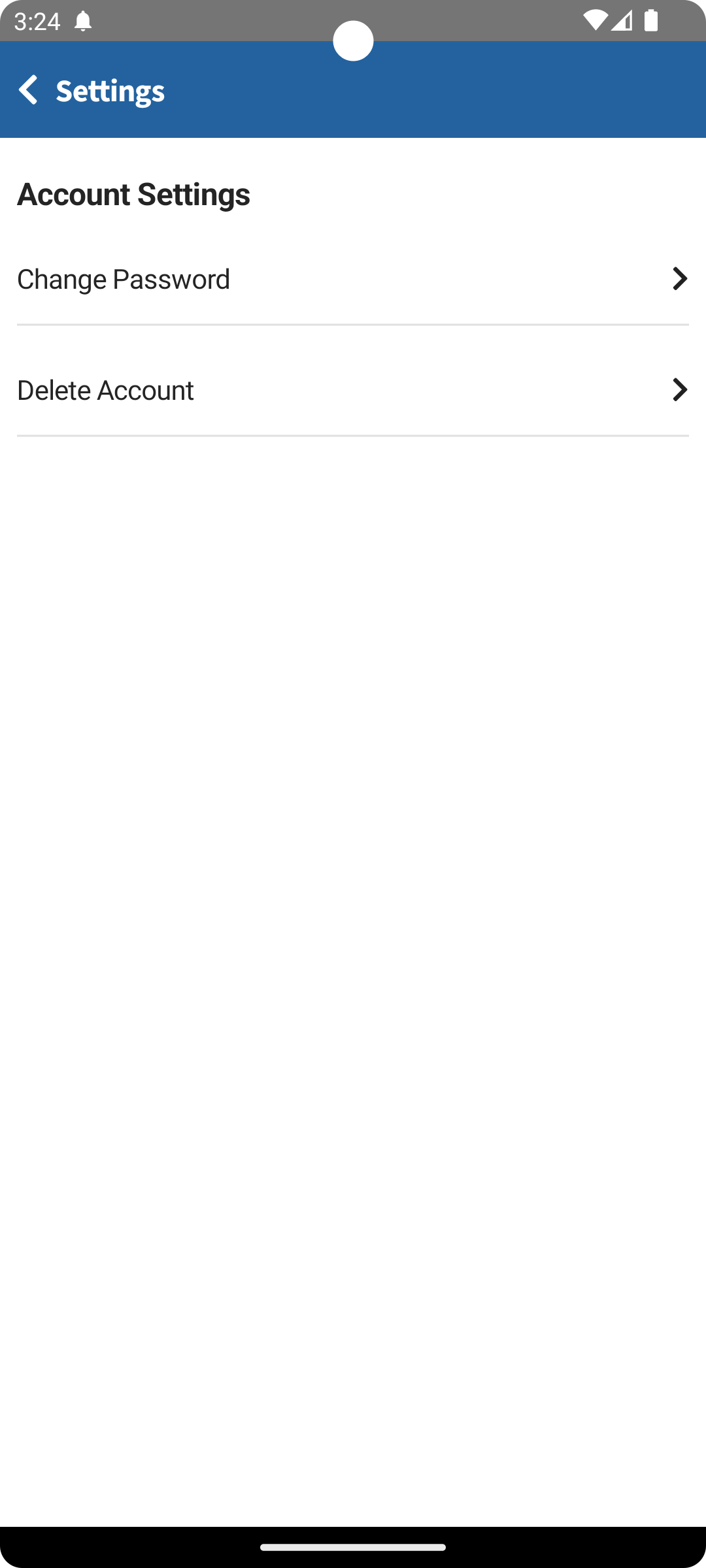This screenshot has width=706, height=1568.
Task: Open the Change Password option
Action: coord(353,279)
